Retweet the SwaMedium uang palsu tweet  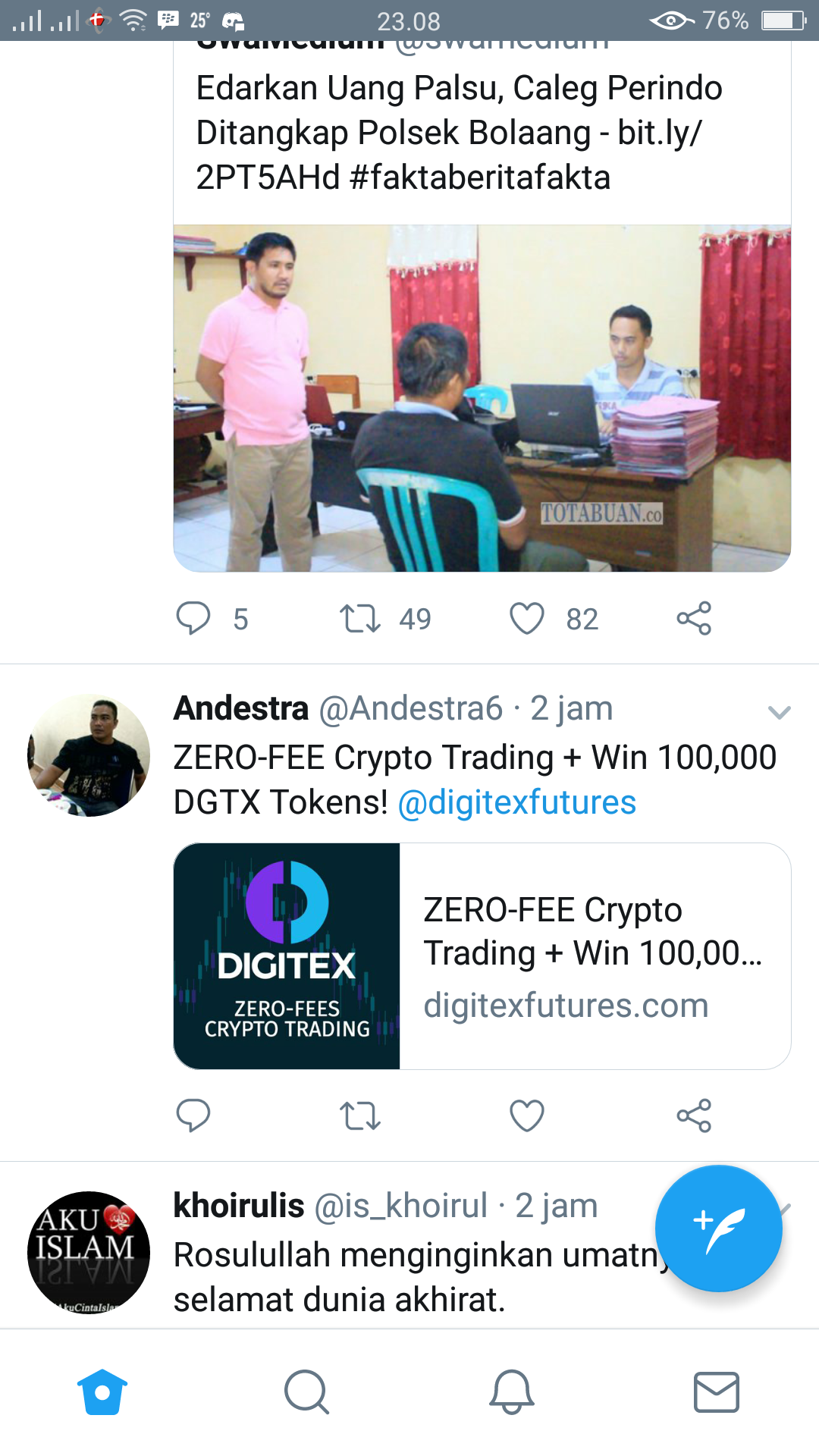362,618
